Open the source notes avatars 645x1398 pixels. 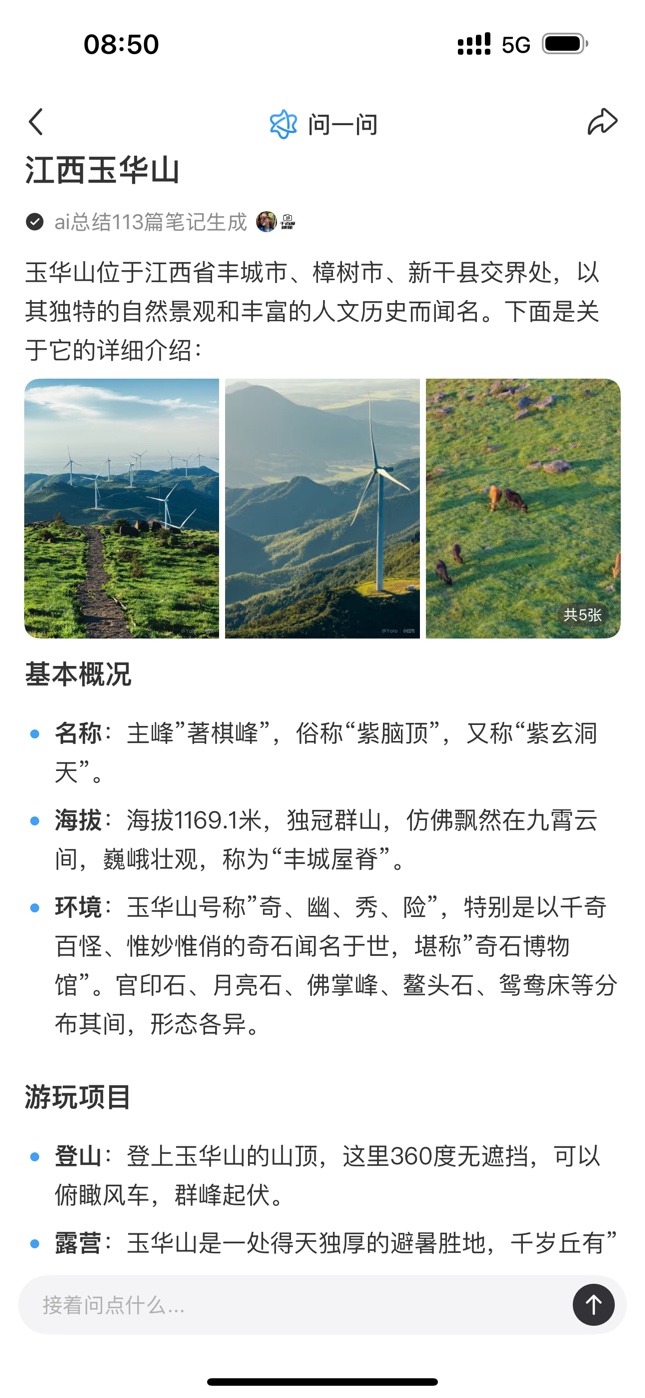point(276,222)
